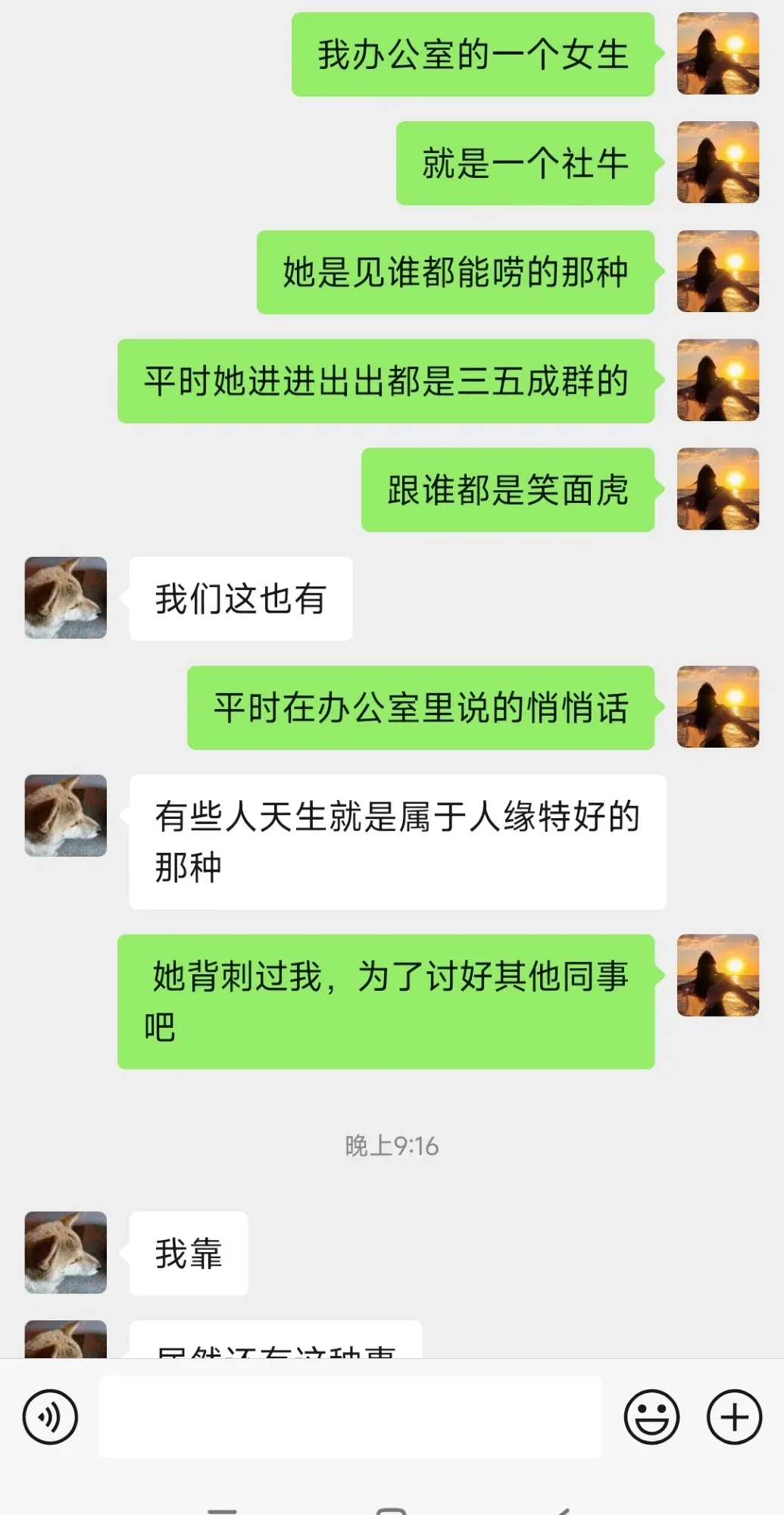Image resolution: width=784 pixels, height=1515 pixels.
Task: Focus the message text field
Action: point(350,1417)
